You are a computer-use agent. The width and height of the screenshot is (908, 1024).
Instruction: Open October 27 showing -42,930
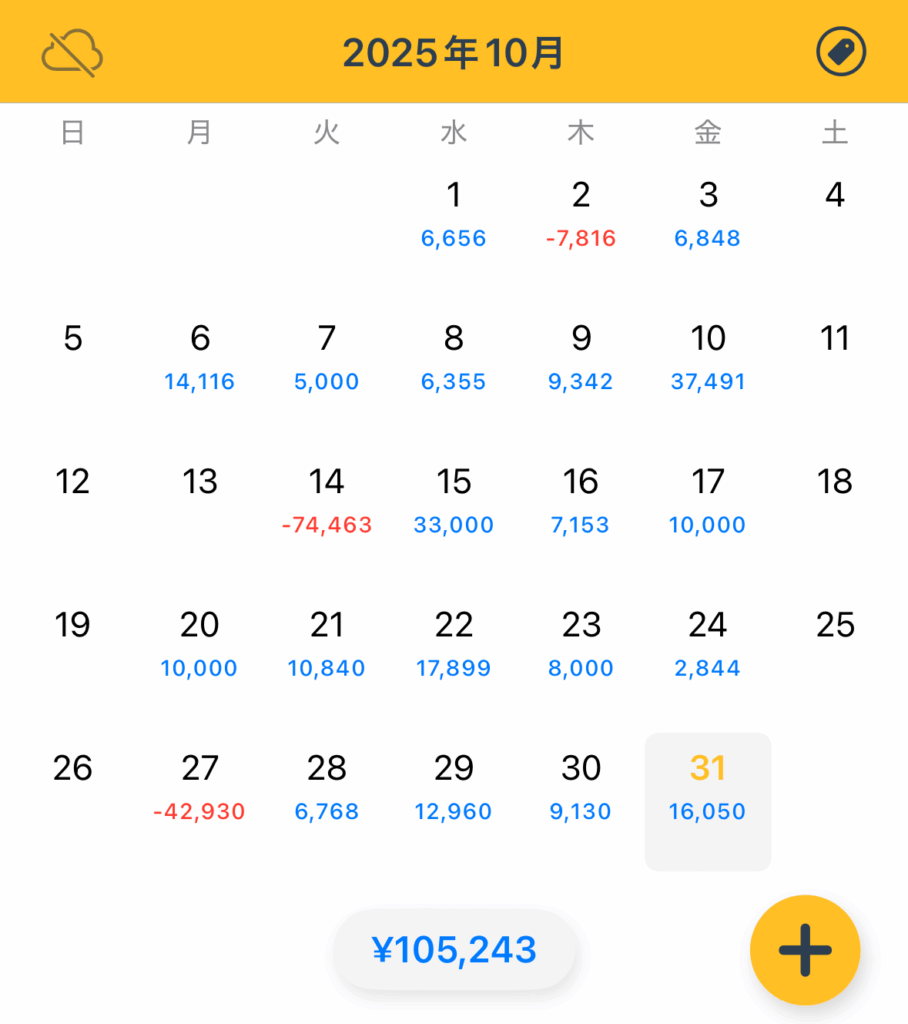pyautogui.click(x=200, y=786)
